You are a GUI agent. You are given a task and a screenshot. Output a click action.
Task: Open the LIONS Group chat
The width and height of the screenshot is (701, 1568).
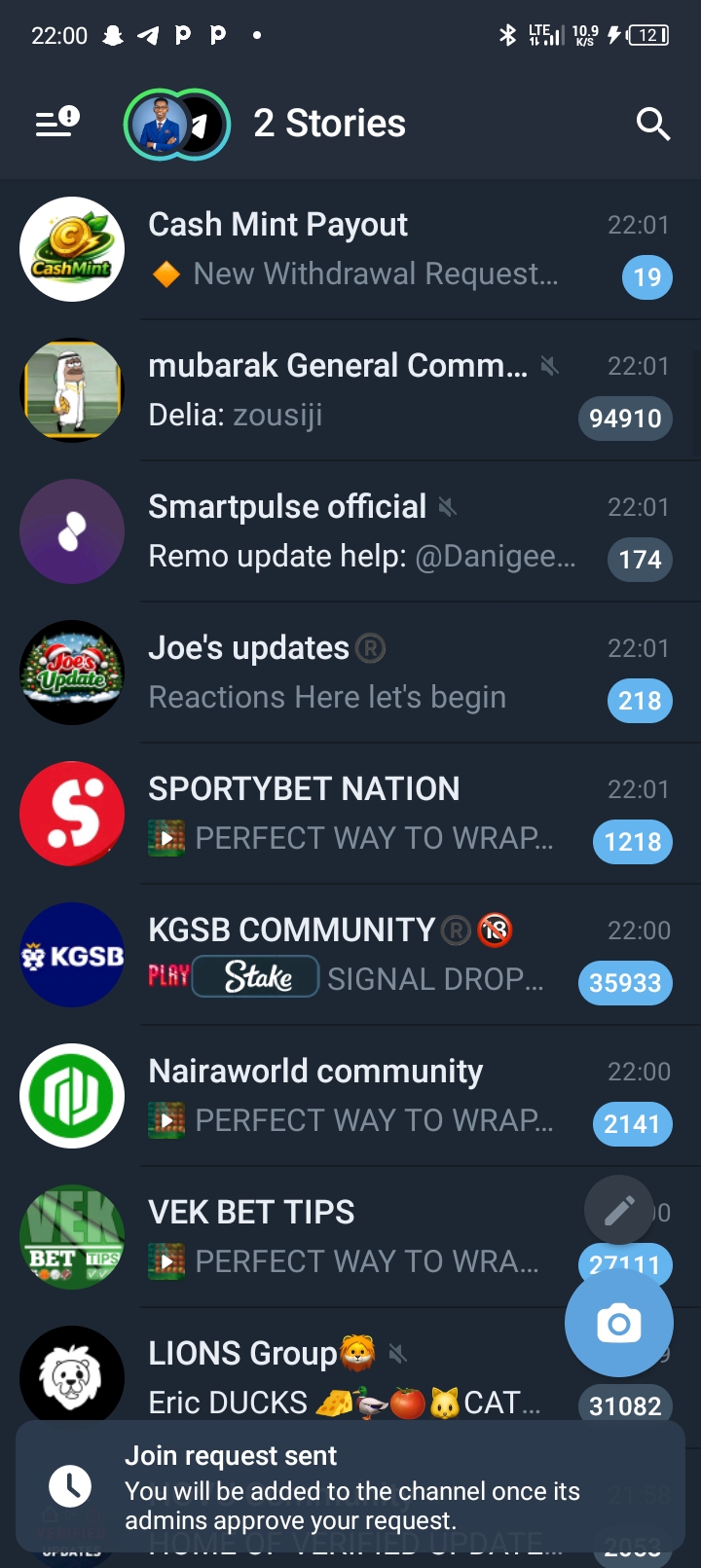pos(292,1374)
